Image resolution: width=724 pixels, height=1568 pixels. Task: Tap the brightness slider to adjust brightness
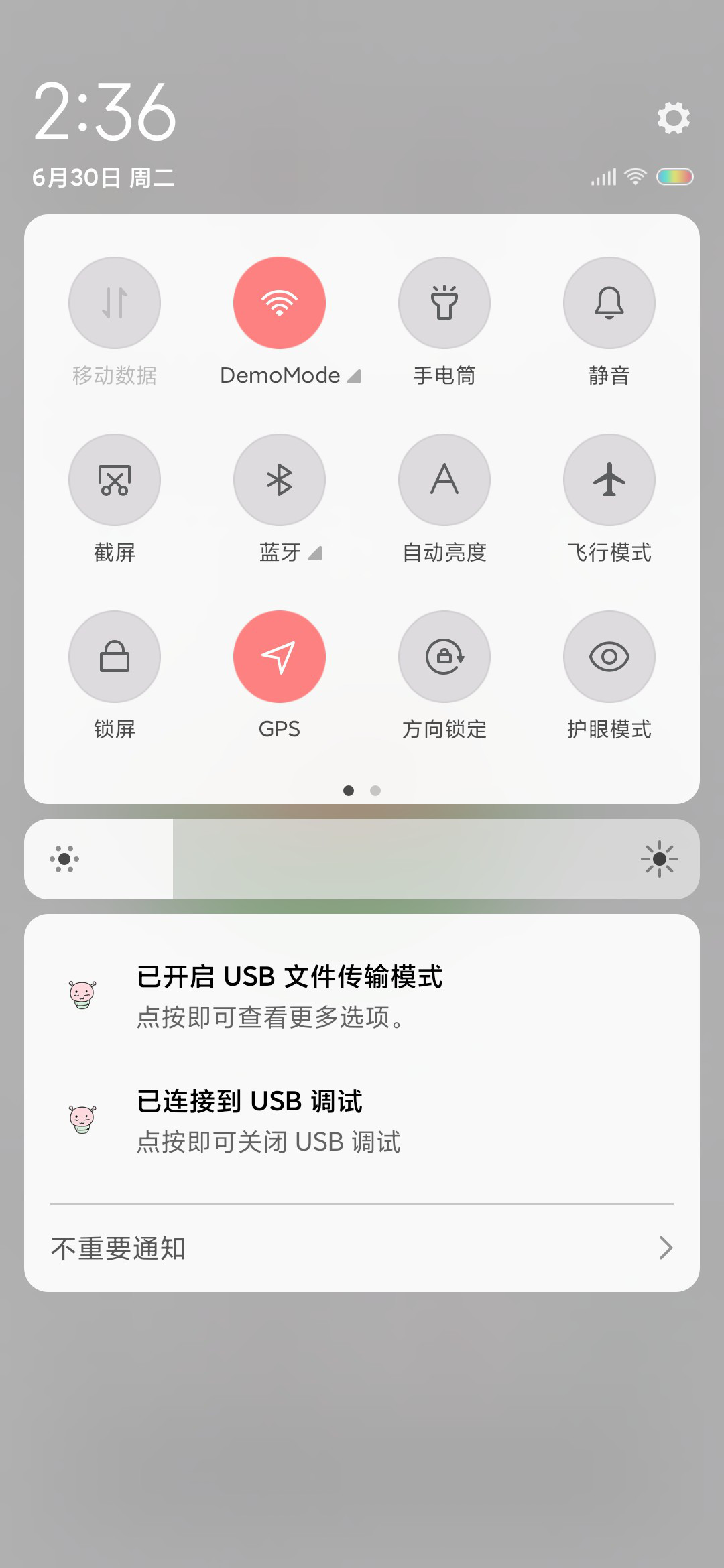(x=362, y=859)
